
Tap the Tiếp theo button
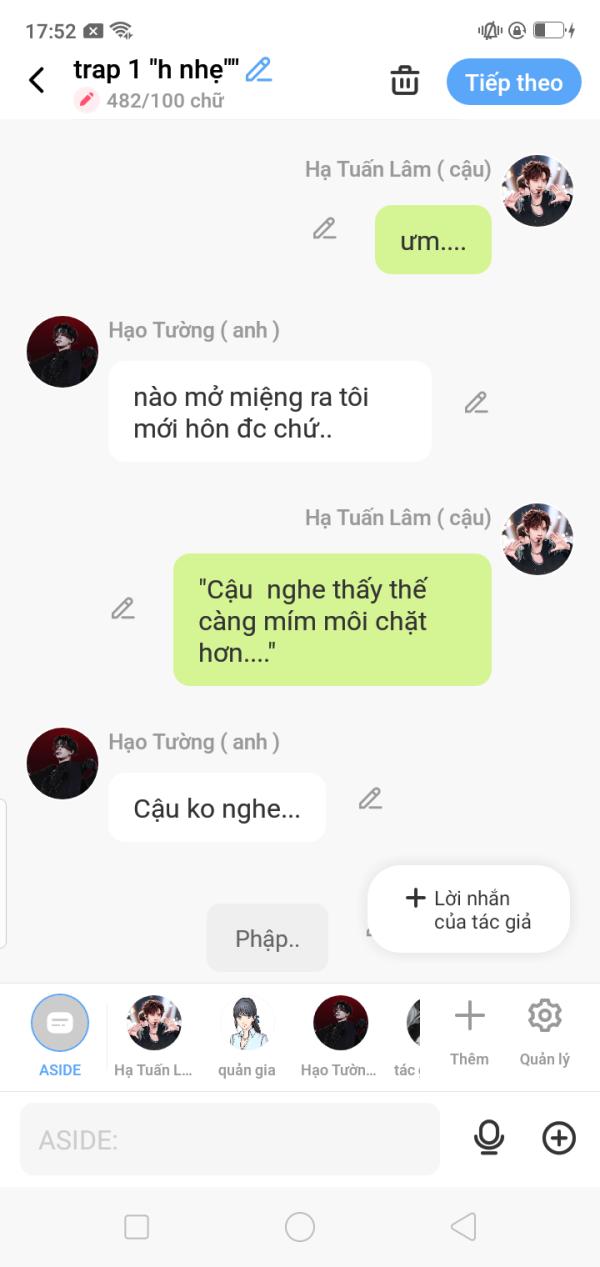pos(513,82)
